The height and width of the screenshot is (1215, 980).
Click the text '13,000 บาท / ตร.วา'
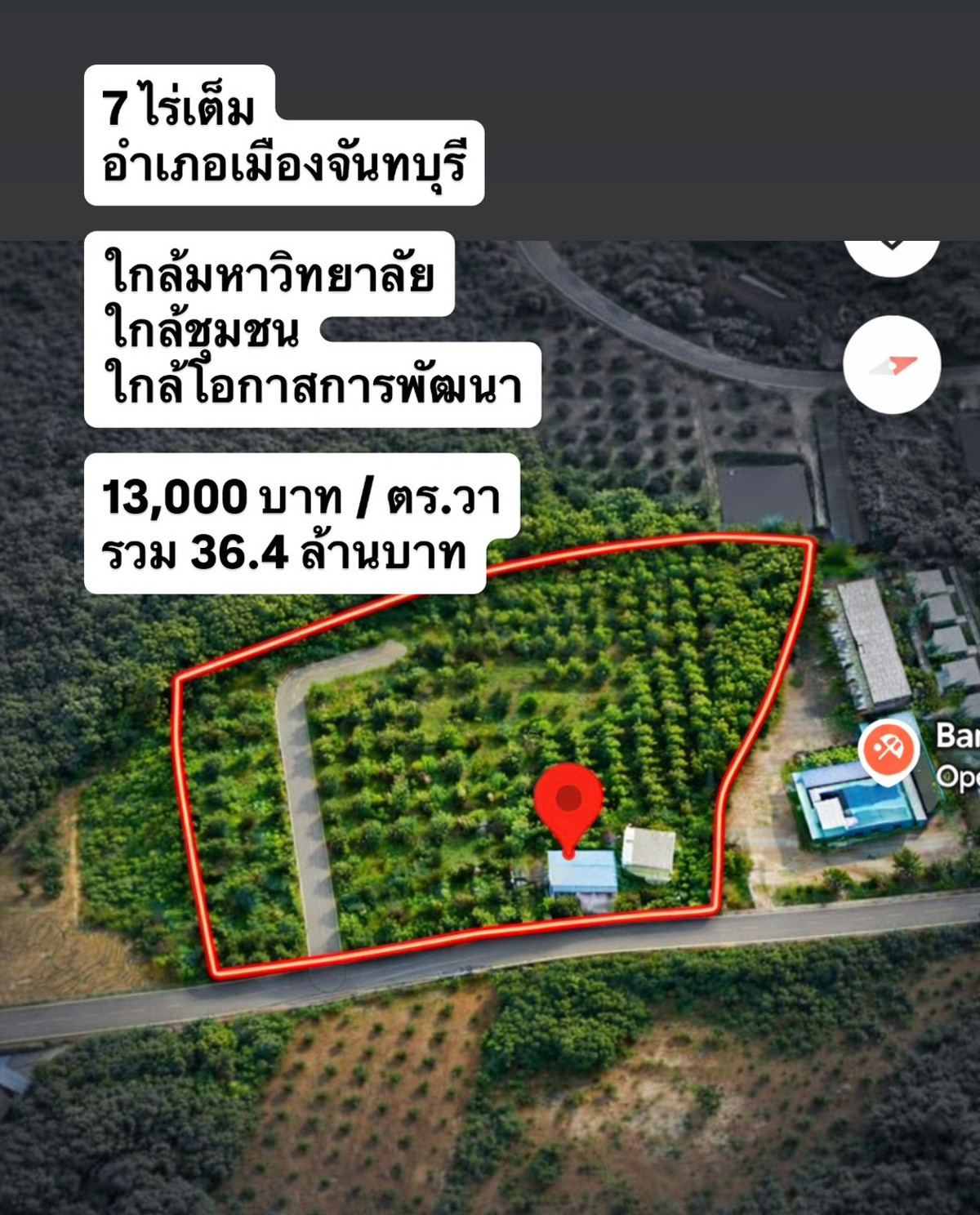tap(302, 498)
